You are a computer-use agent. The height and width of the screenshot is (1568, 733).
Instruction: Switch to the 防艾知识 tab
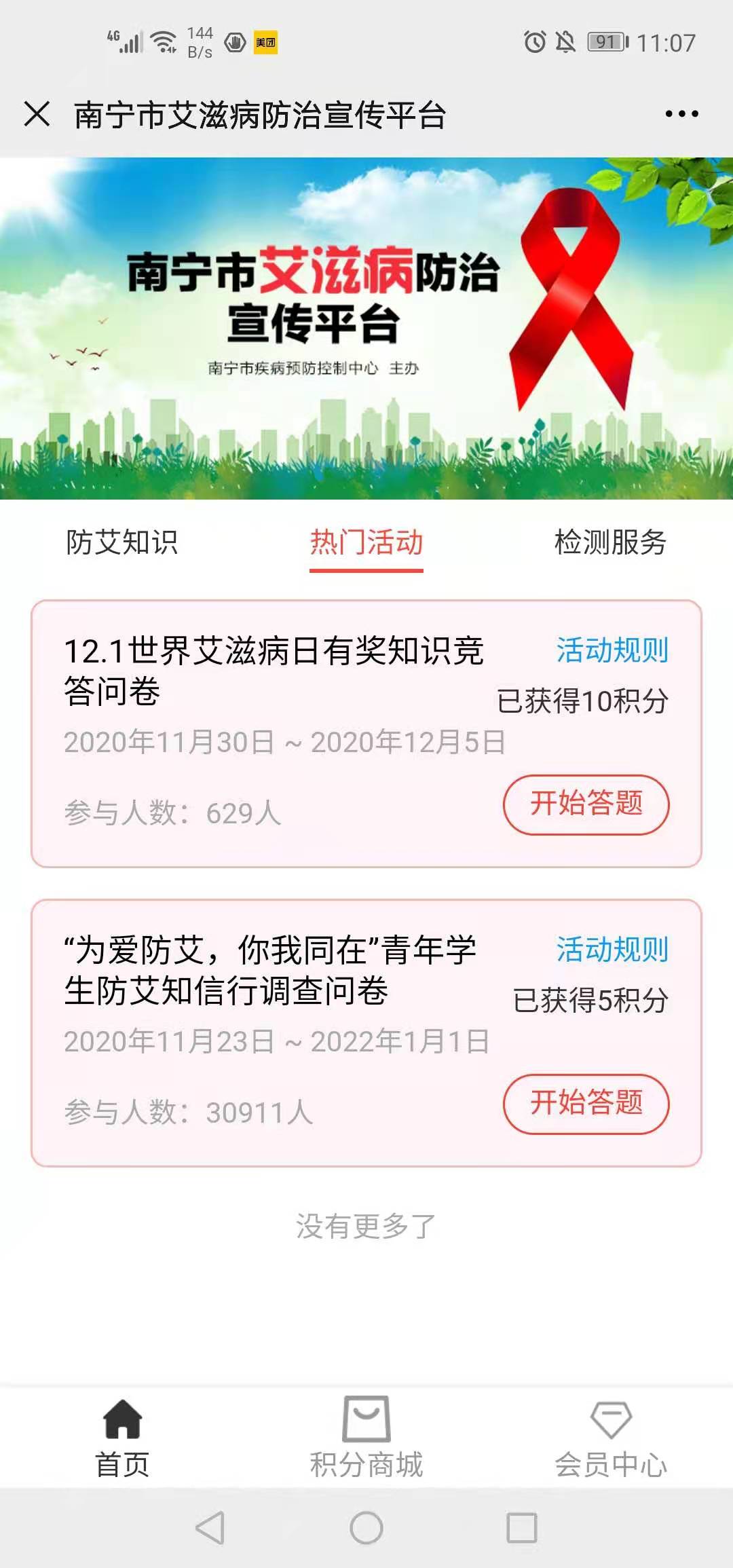point(122,543)
